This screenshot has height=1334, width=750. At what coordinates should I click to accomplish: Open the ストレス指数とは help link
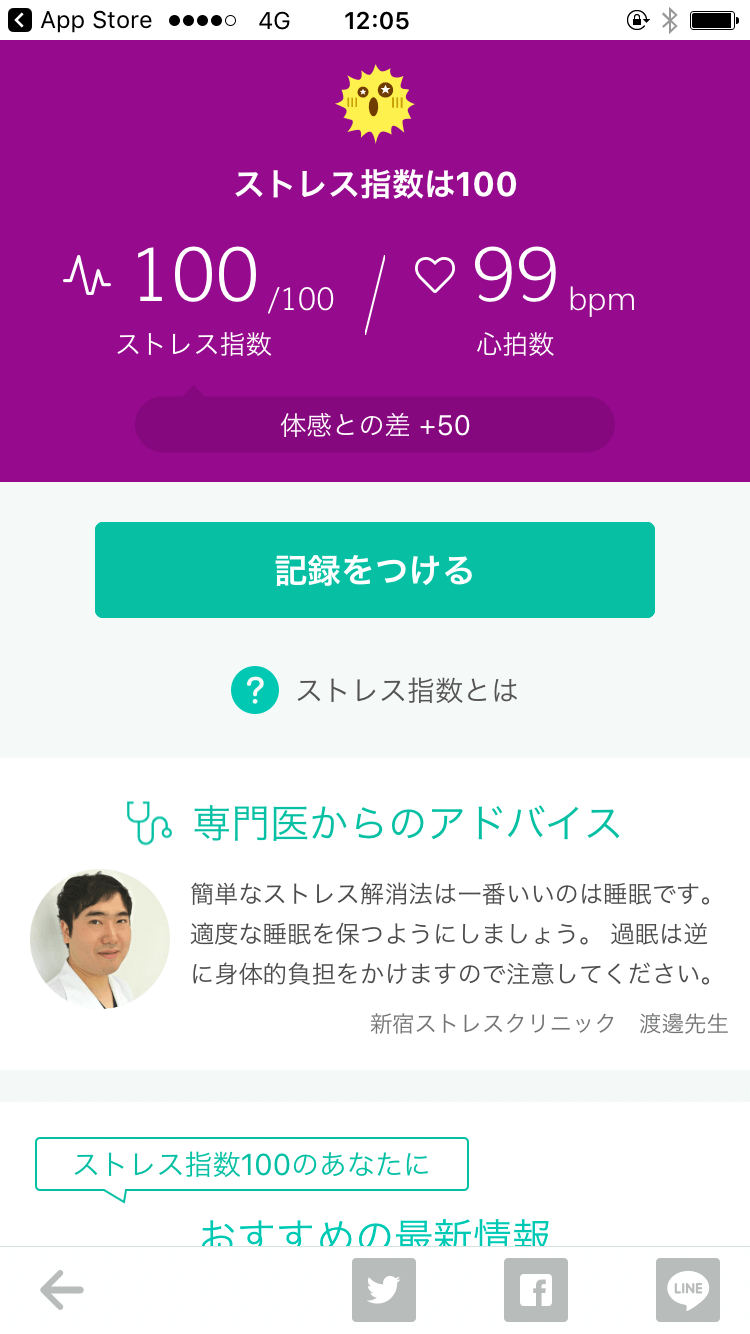tap(375, 690)
